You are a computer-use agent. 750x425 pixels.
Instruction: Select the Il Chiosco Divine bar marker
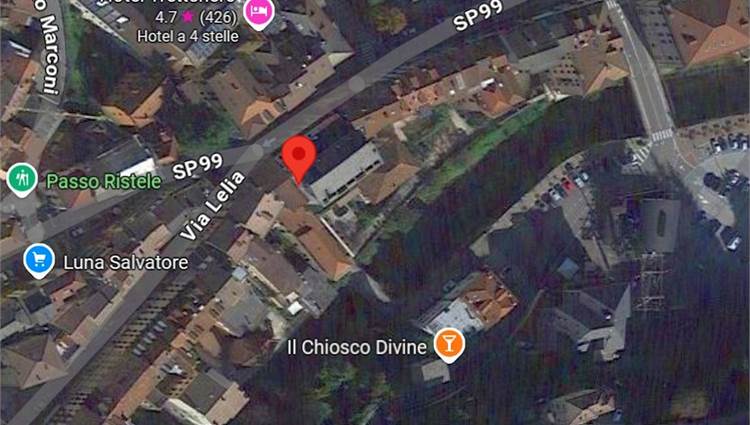tap(449, 347)
